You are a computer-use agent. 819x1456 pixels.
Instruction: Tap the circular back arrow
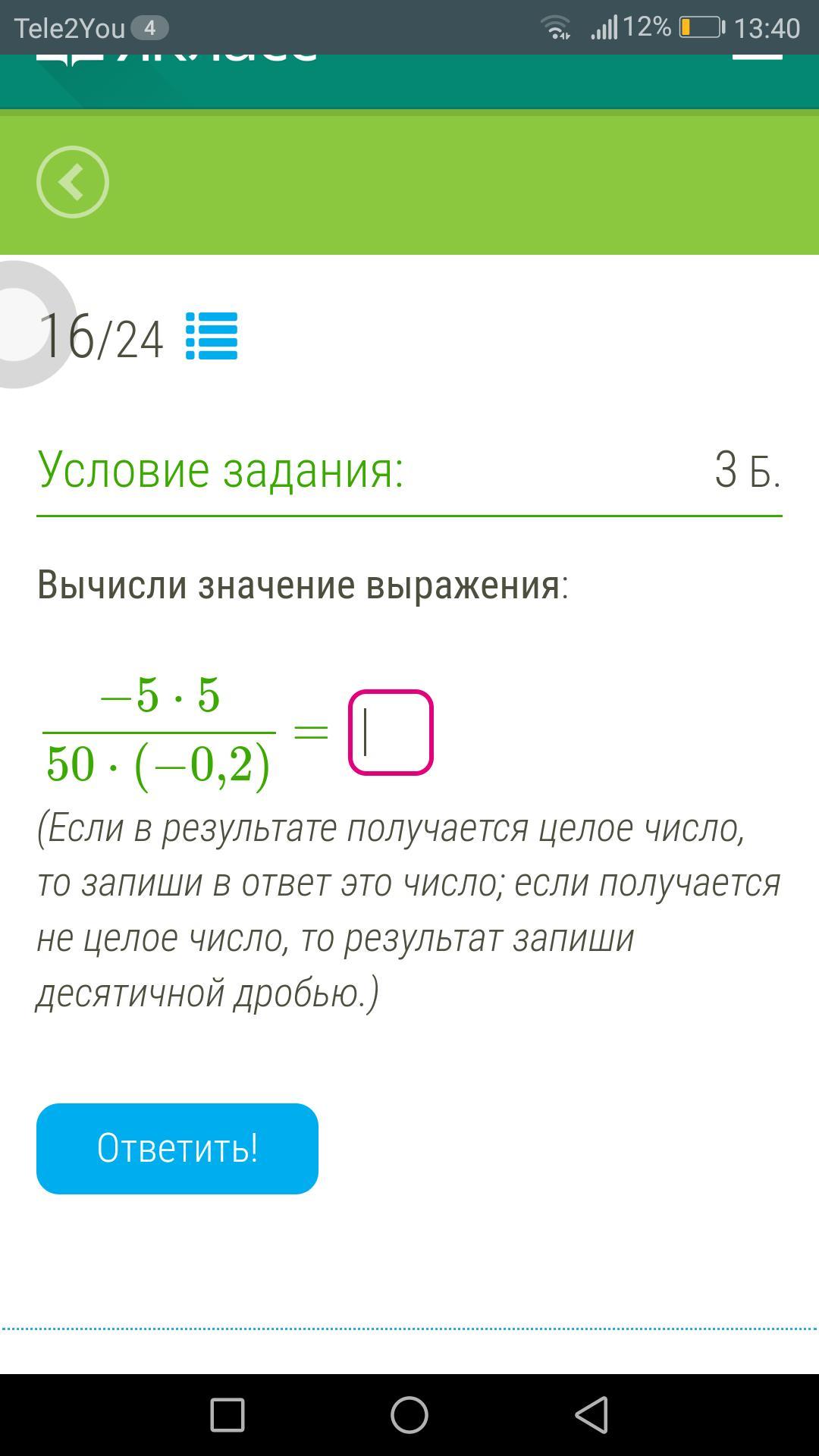coord(73,182)
